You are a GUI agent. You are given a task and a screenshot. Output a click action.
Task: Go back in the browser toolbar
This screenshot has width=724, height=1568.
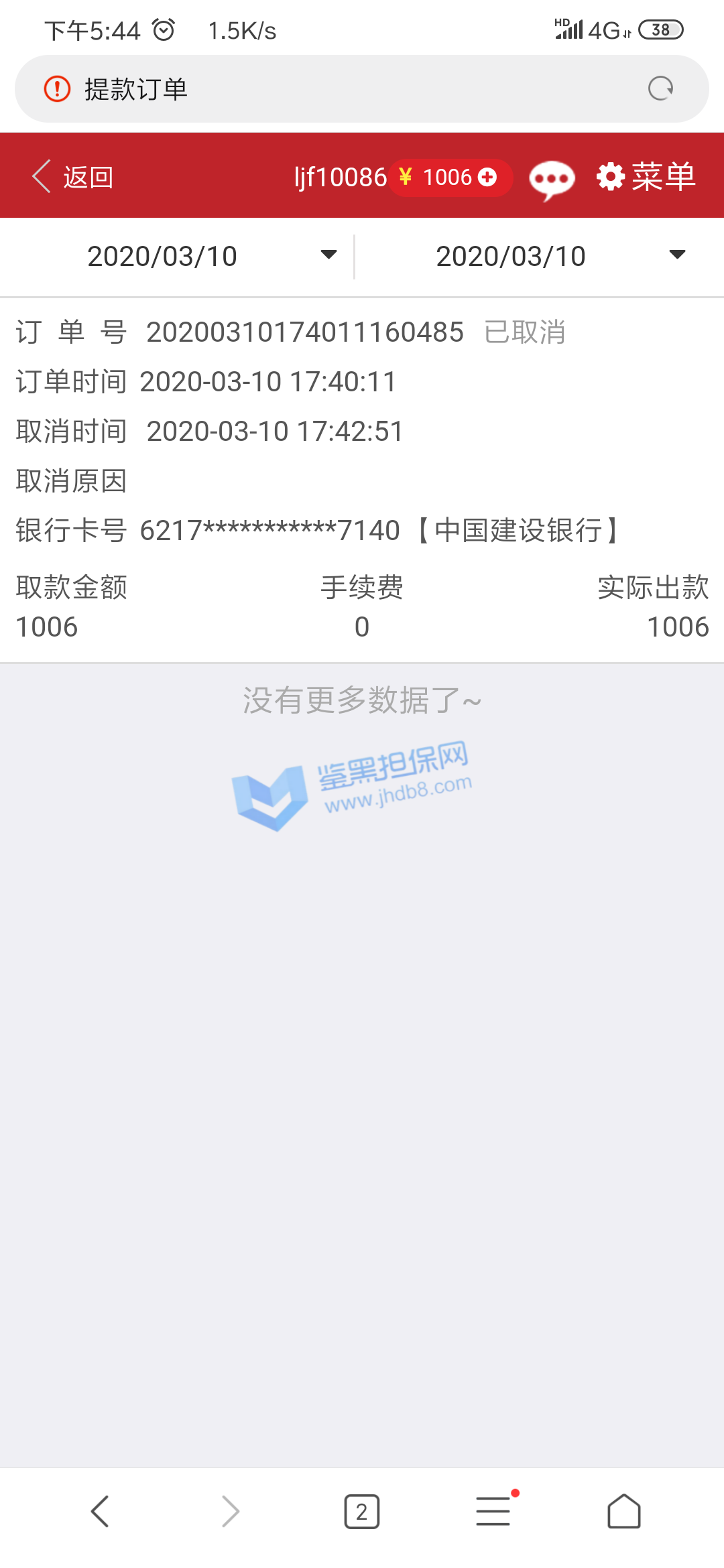coord(100,1512)
